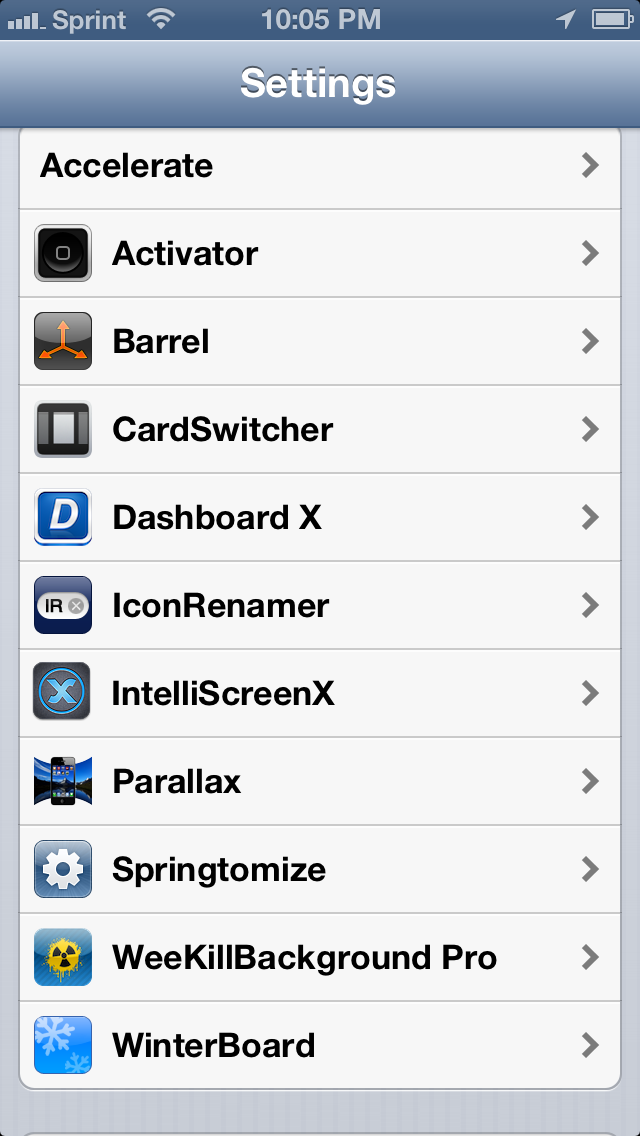640x1136 pixels.
Task: Go to Barrel preferences
Action: click(x=320, y=341)
